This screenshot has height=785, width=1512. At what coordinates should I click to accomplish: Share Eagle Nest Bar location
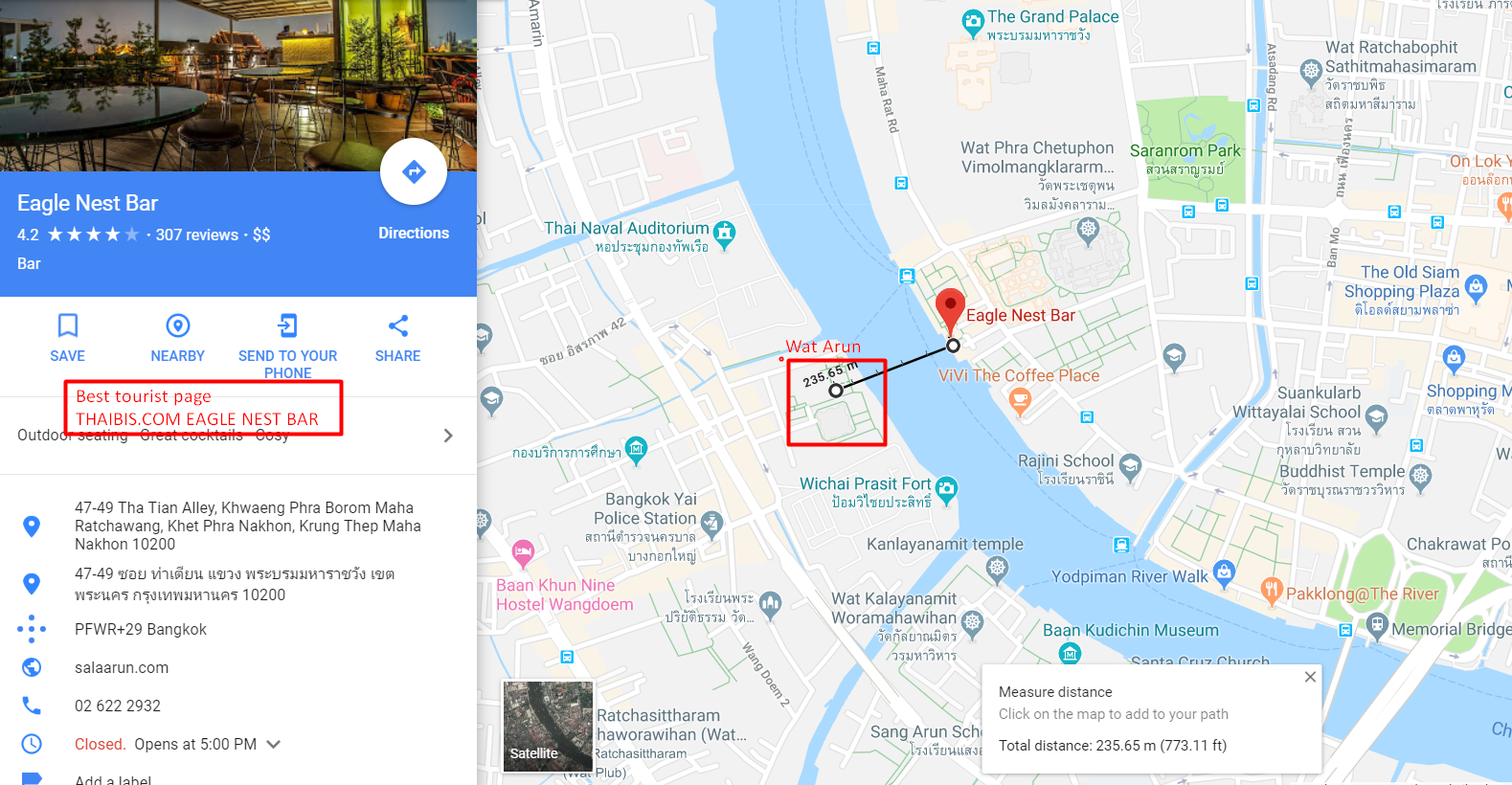coord(397,338)
